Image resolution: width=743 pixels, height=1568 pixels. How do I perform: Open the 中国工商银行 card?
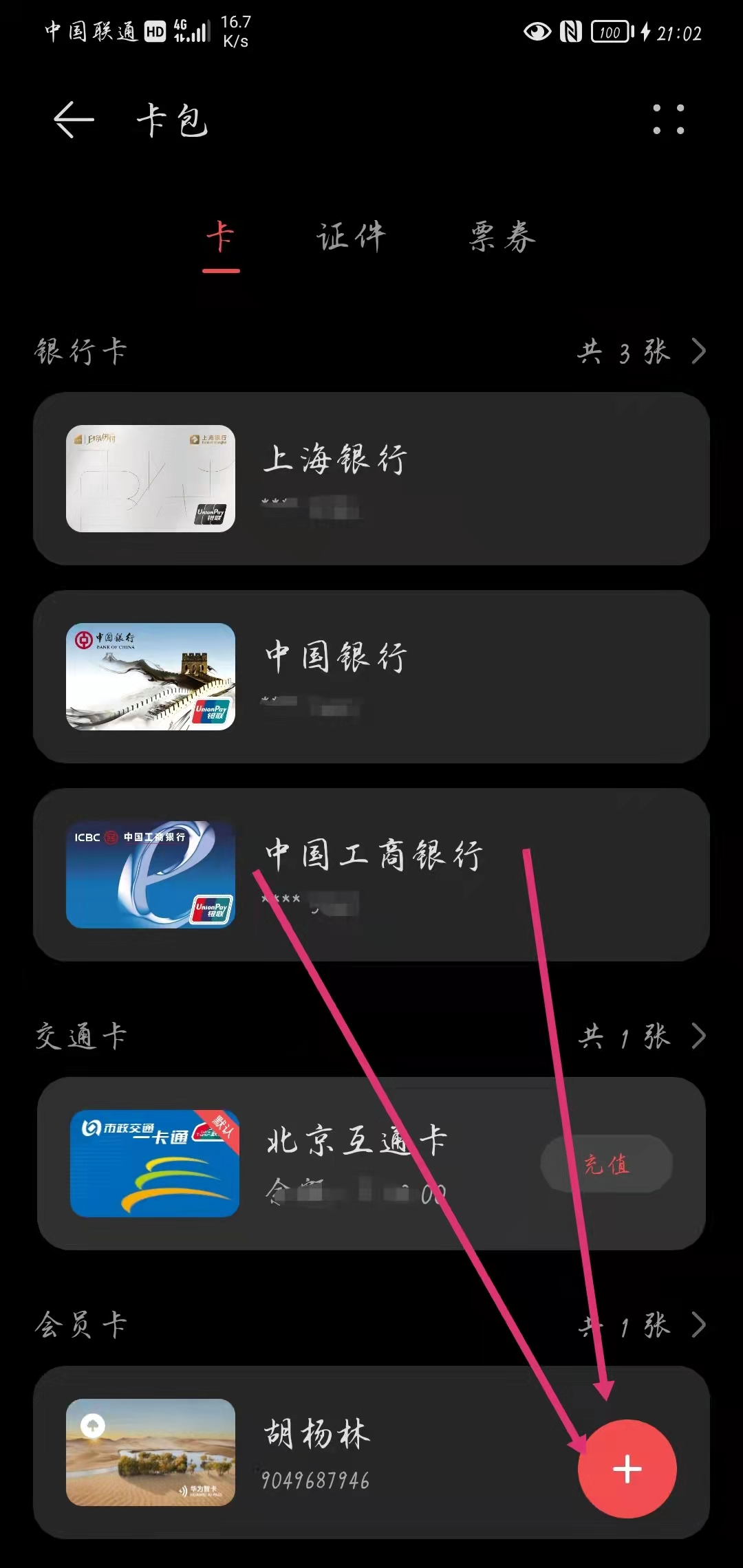click(371, 875)
